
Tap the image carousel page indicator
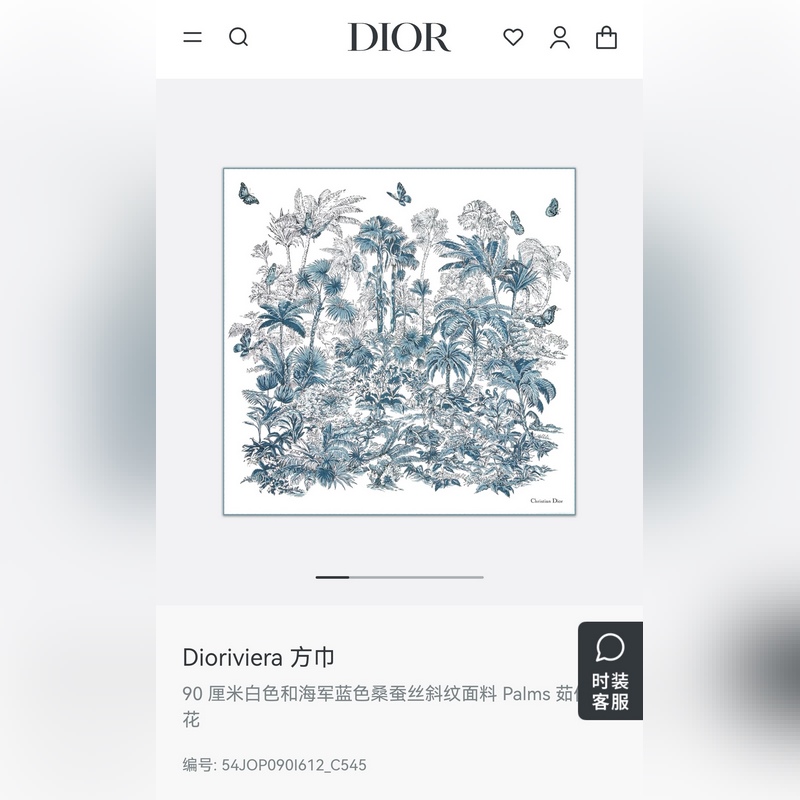399,577
